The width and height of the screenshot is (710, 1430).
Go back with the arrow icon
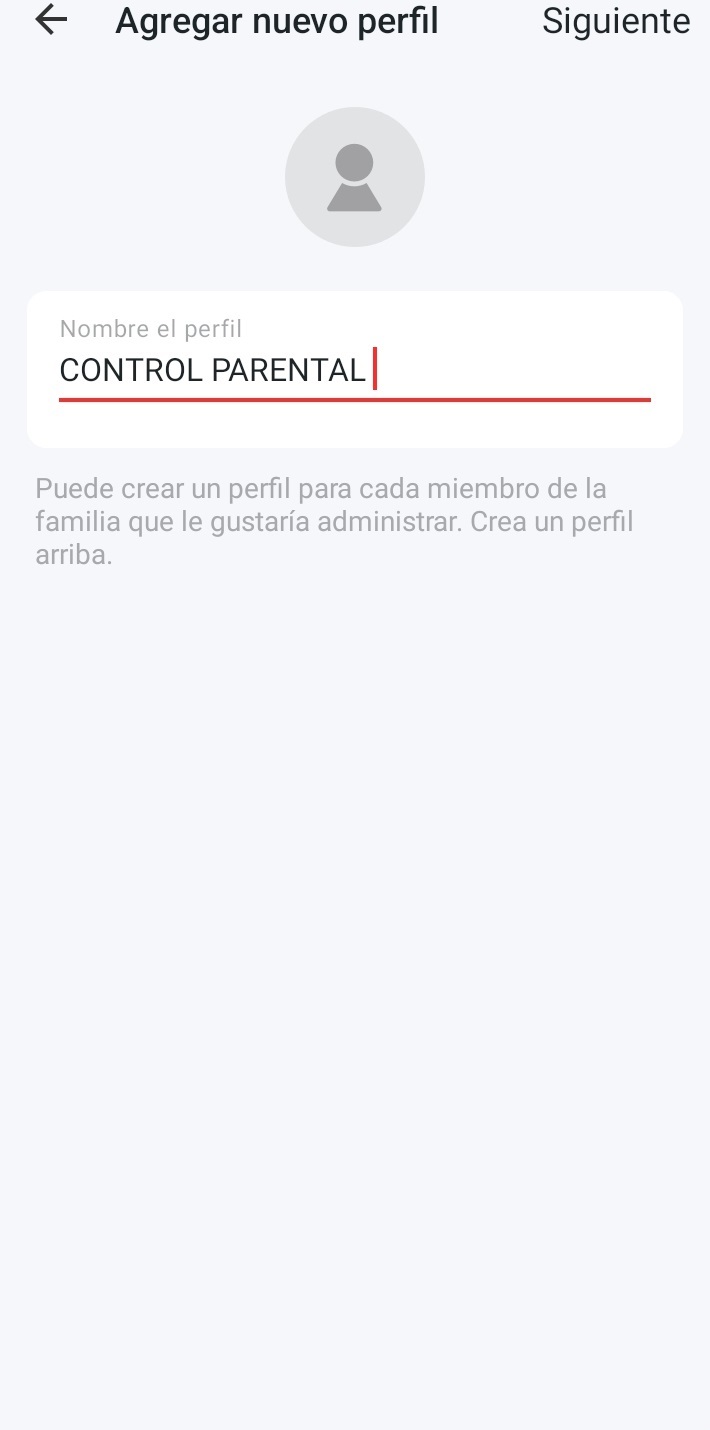coord(51,20)
